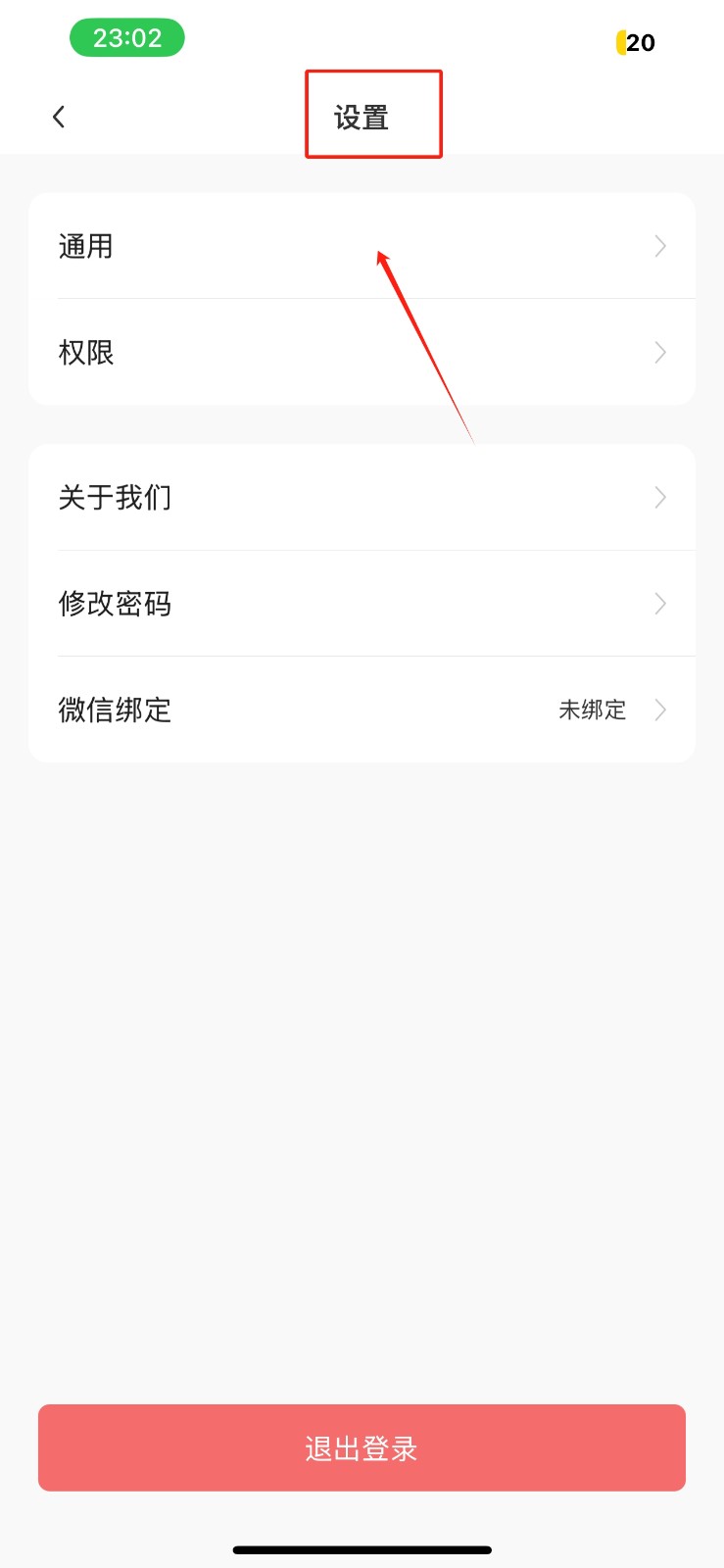The height and width of the screenshot is (1568, 724).
Task: Tap the 退出登录 button
Action: click(x=362, y=1447)
